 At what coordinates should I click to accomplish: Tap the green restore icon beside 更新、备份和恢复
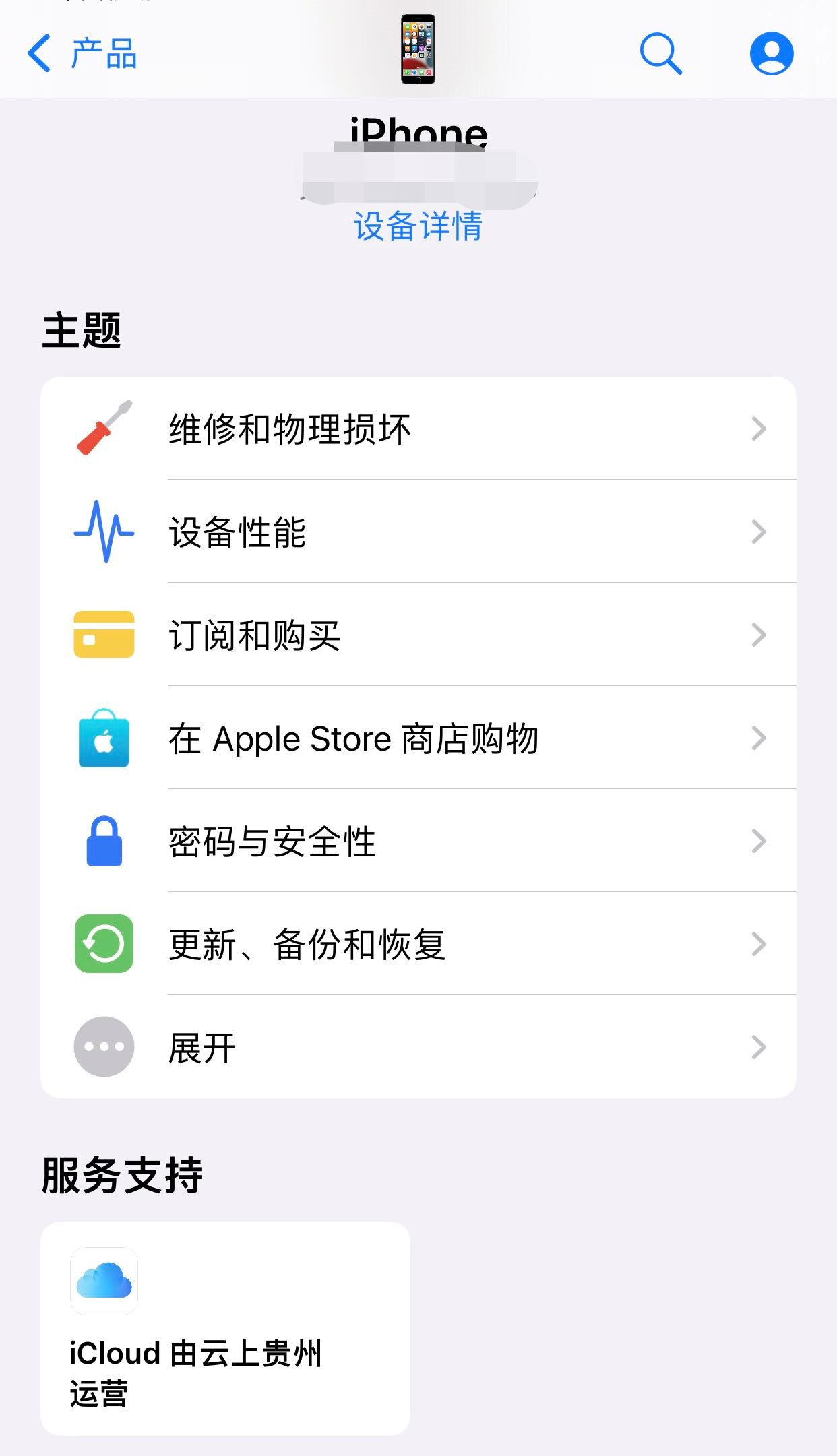103,944
